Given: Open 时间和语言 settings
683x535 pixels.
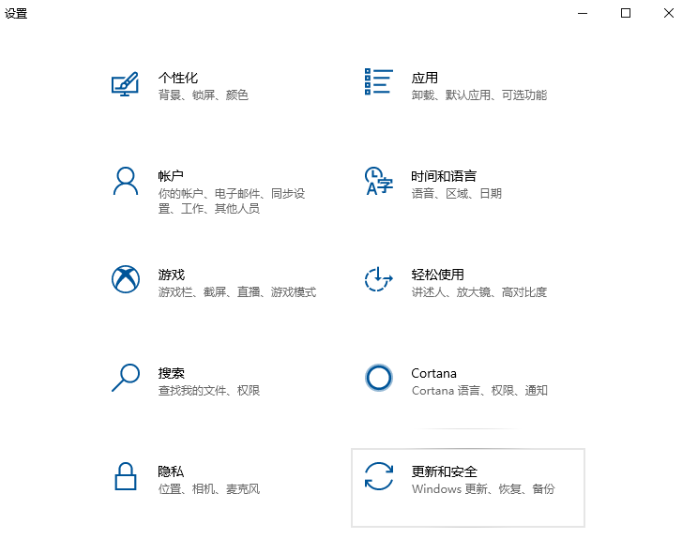Looking at the screenshot, I should click(x=444, y=176).
